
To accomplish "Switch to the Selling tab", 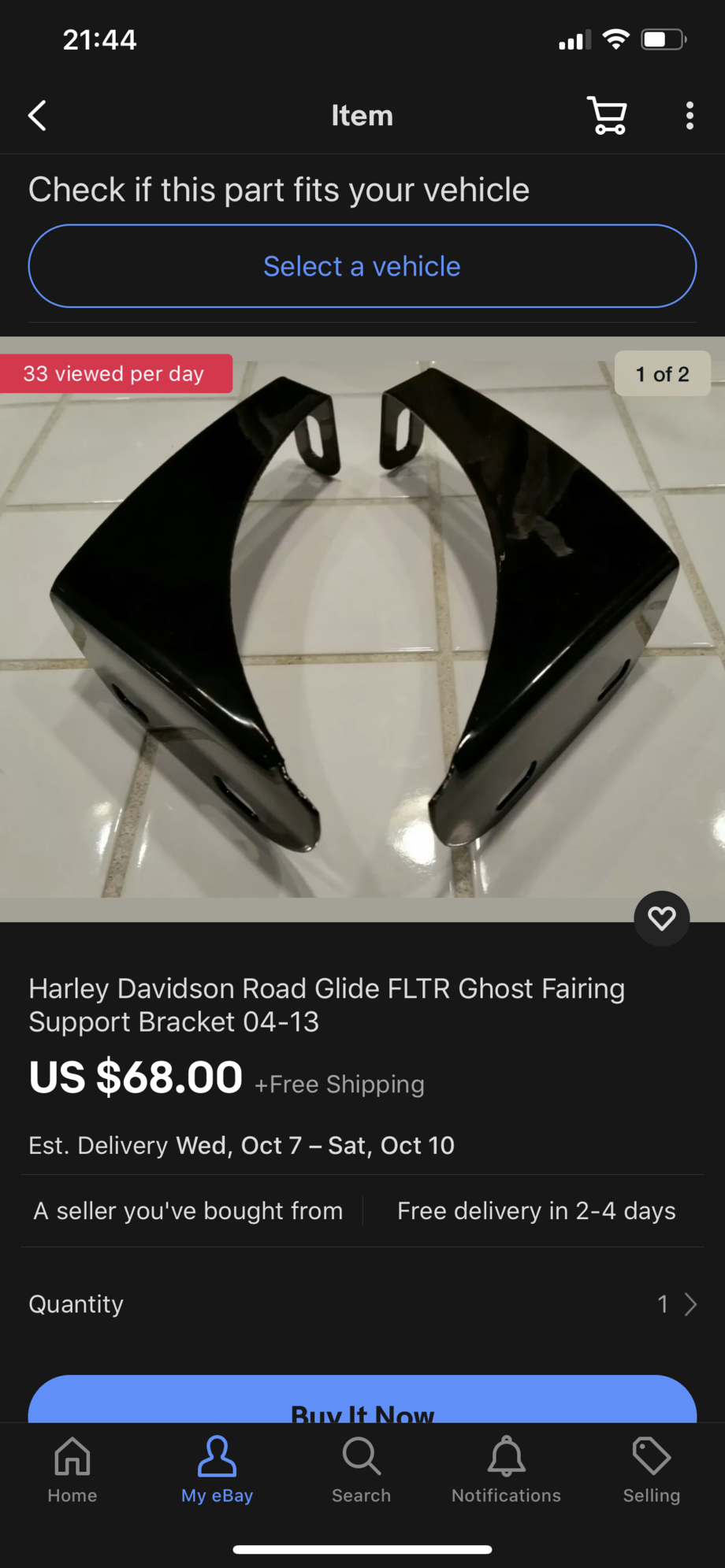I will point(652,1470).
